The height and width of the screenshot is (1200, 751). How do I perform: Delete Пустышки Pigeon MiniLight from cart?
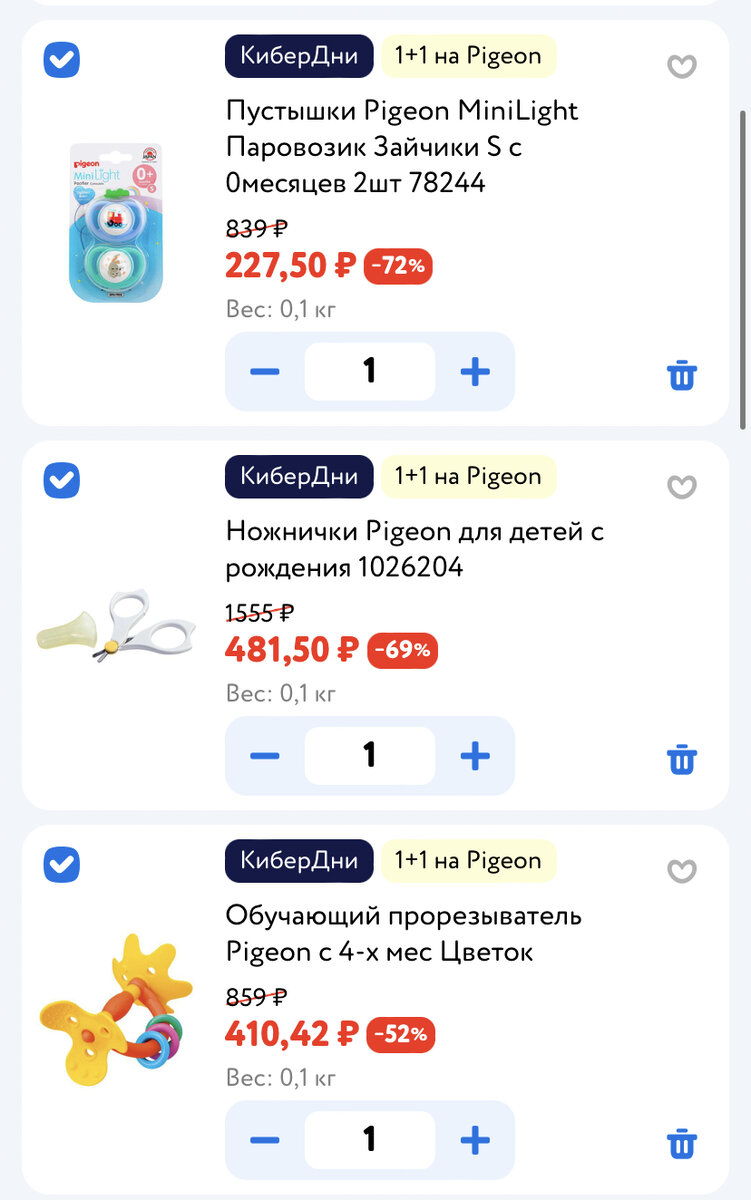point(681,376)
